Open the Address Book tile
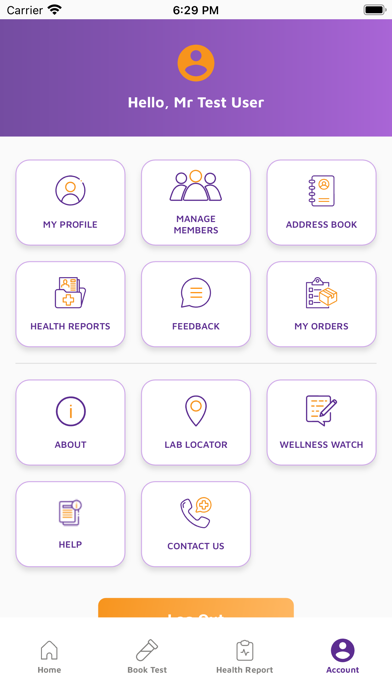Viewport: 392px width, 696px height. [x=321, y=202]
